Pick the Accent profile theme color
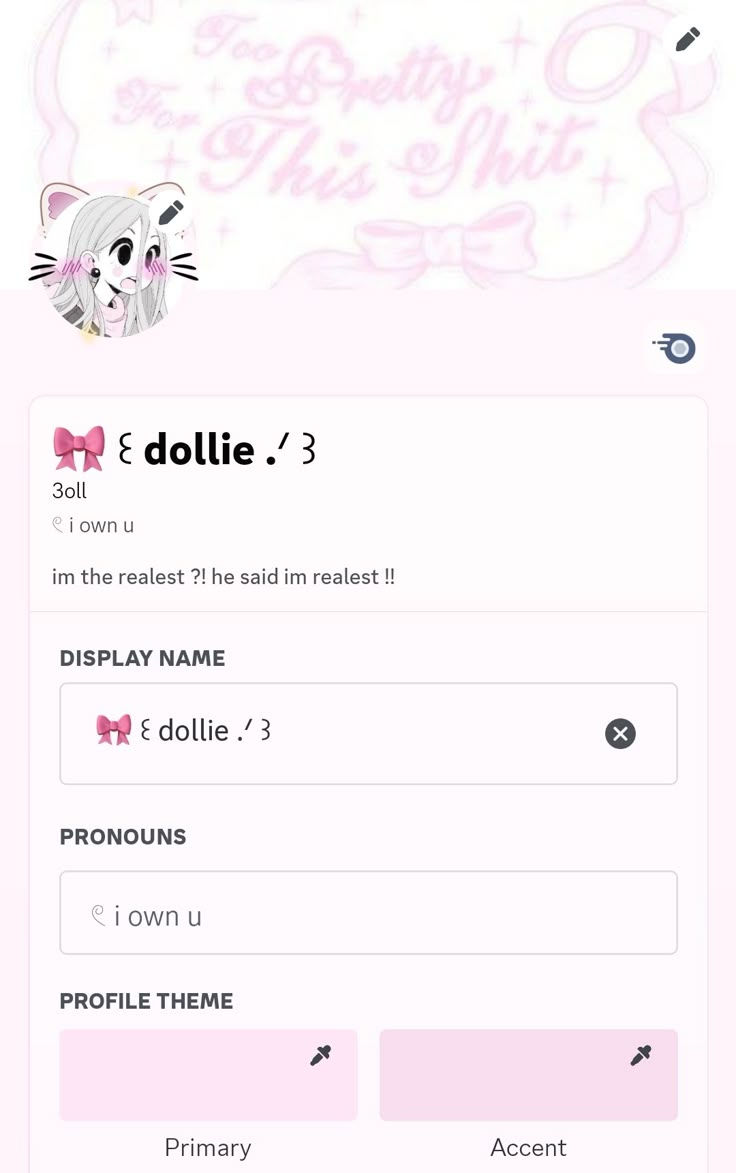The image size is (736, 1173). (528, 1075)
